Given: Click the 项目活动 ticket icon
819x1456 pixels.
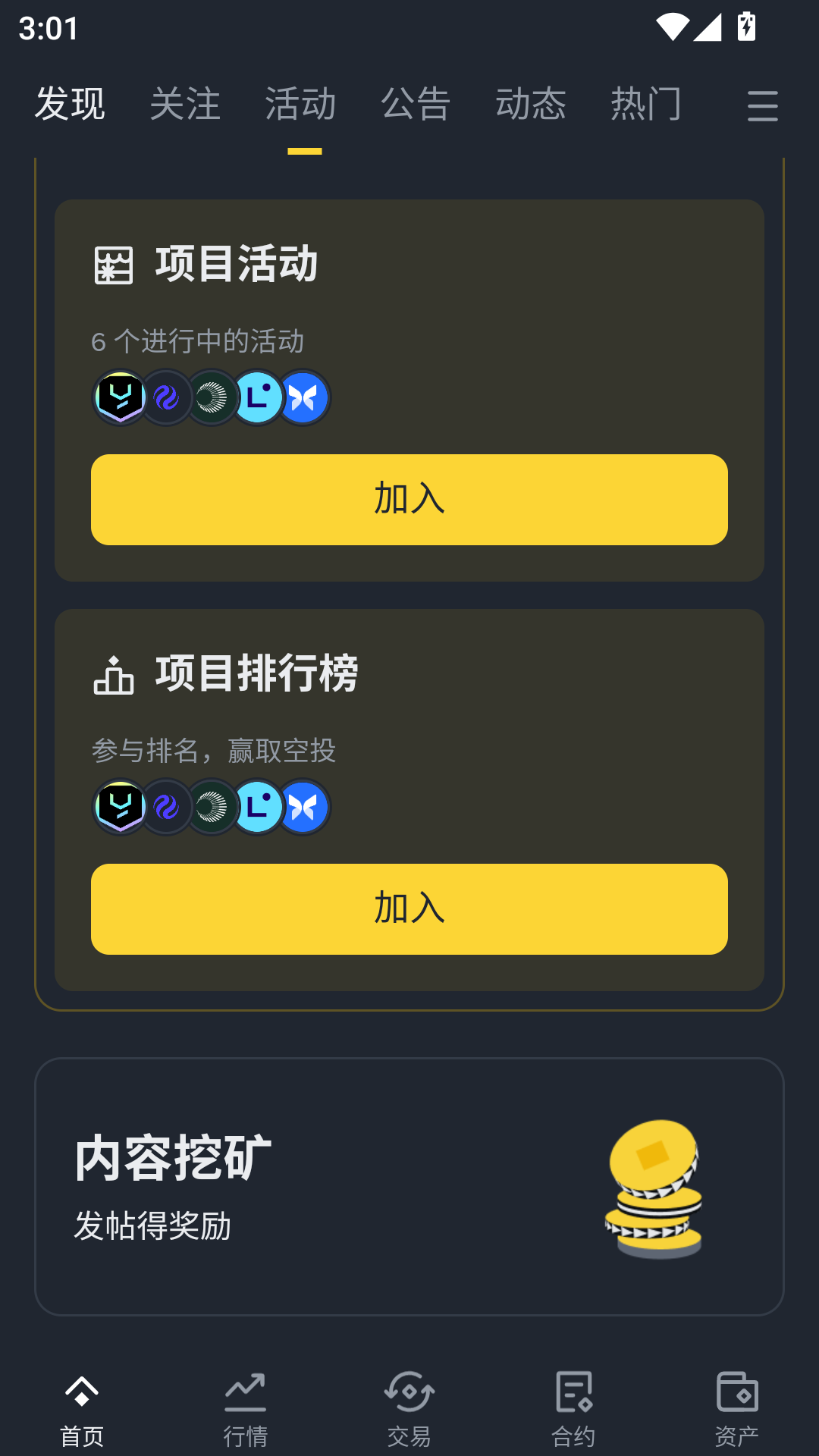Looking at the screenshot, I should click(x=112, y=265).
